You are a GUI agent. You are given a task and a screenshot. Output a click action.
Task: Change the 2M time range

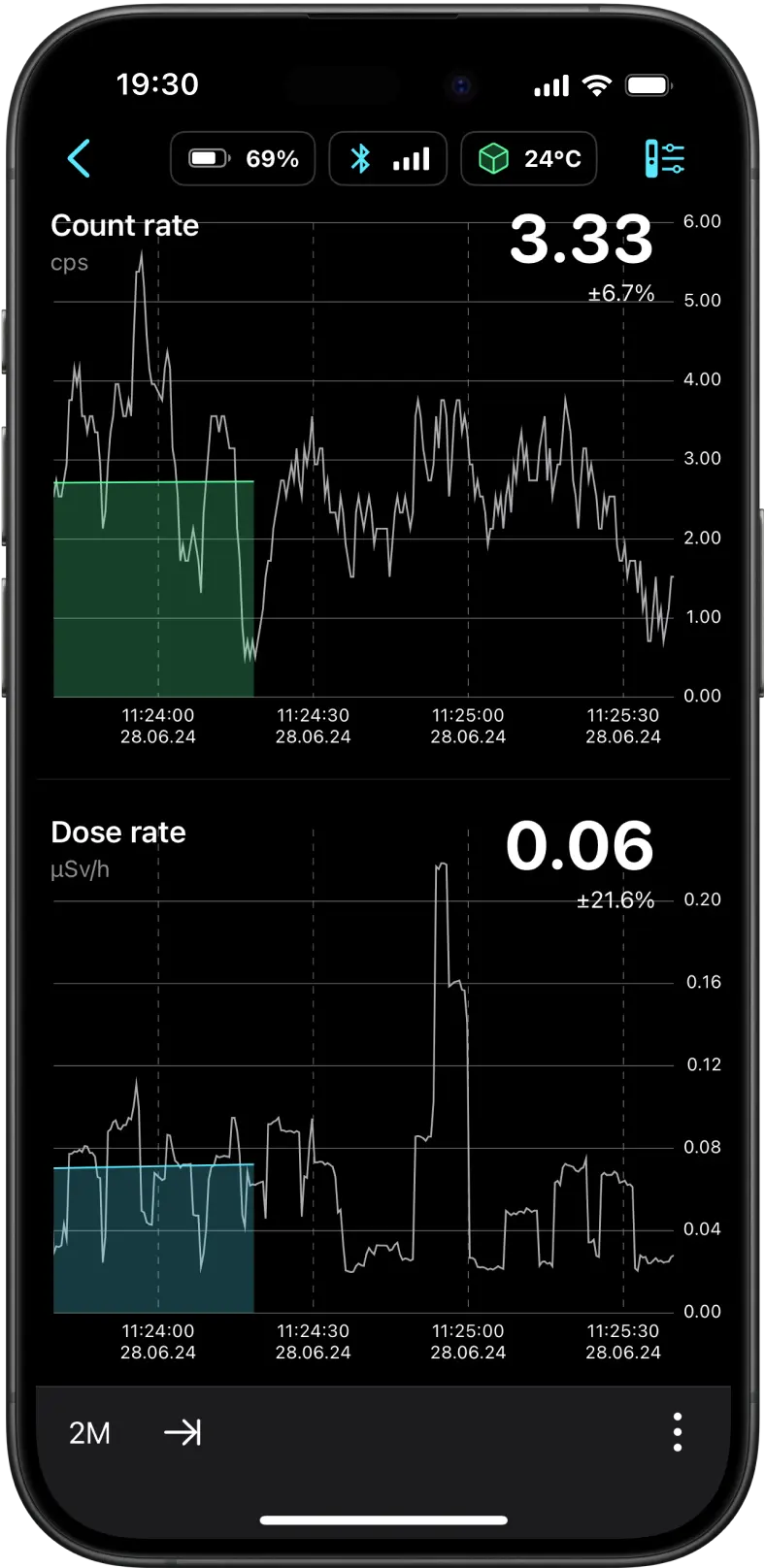[89, 1433]
